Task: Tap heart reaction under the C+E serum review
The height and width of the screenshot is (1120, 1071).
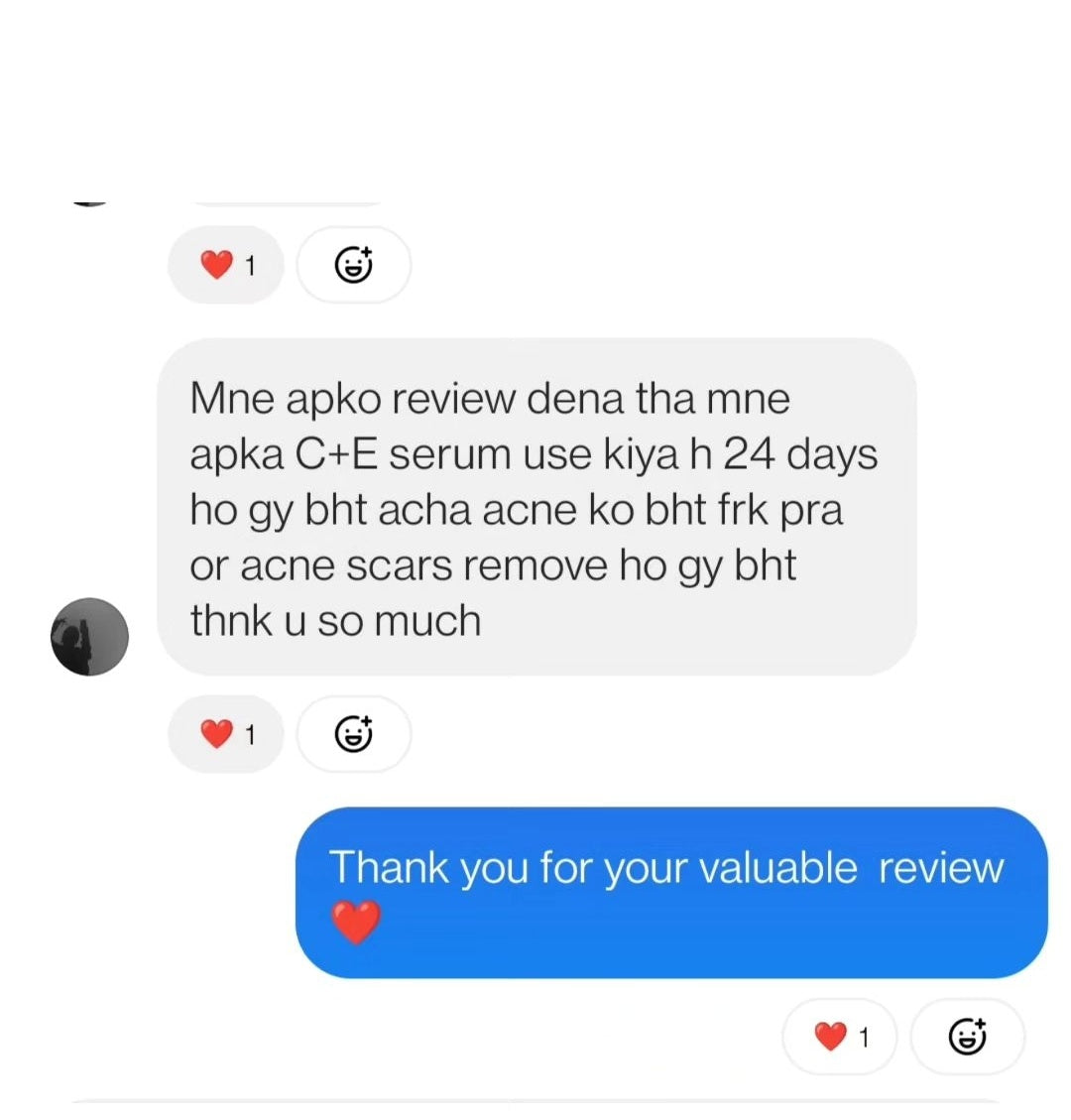Action: point(226,734)
